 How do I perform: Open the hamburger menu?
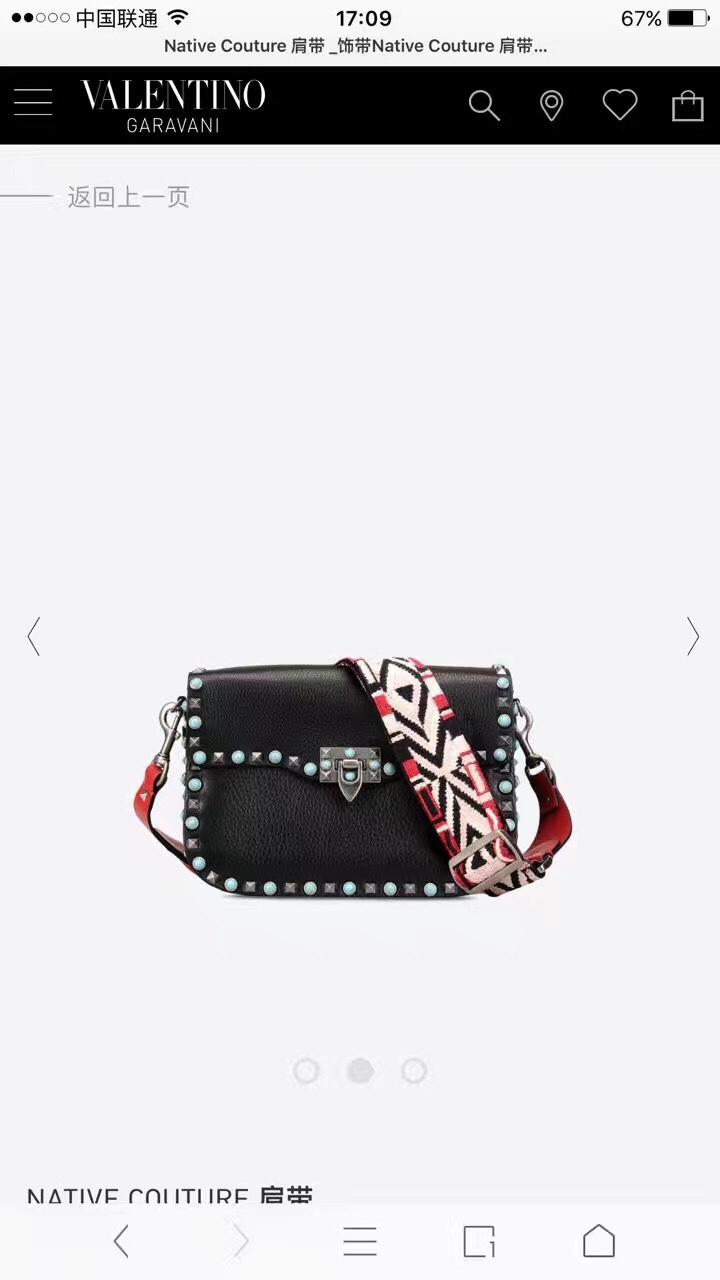coord(33,102)
